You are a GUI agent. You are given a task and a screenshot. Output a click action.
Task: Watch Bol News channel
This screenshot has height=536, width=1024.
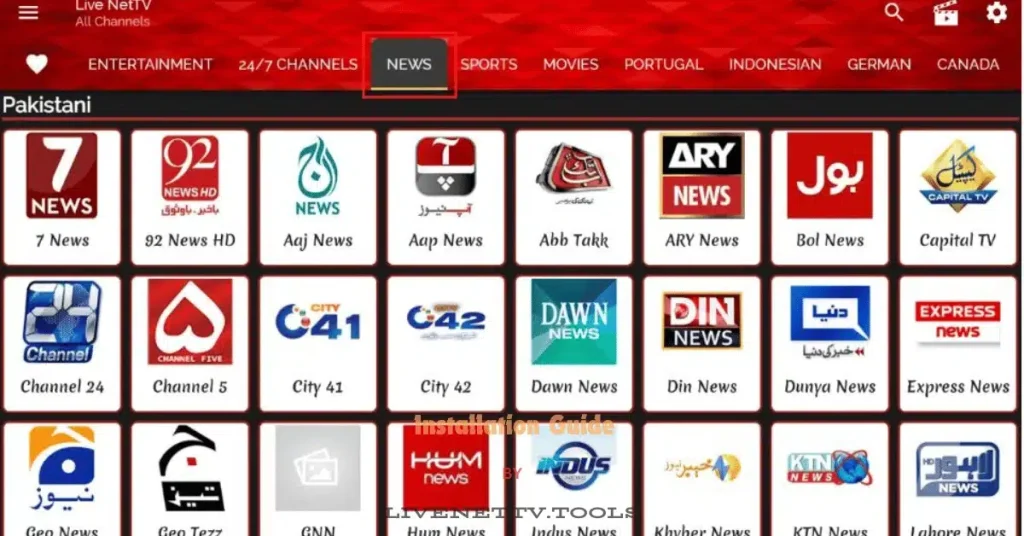coord(830,196)
